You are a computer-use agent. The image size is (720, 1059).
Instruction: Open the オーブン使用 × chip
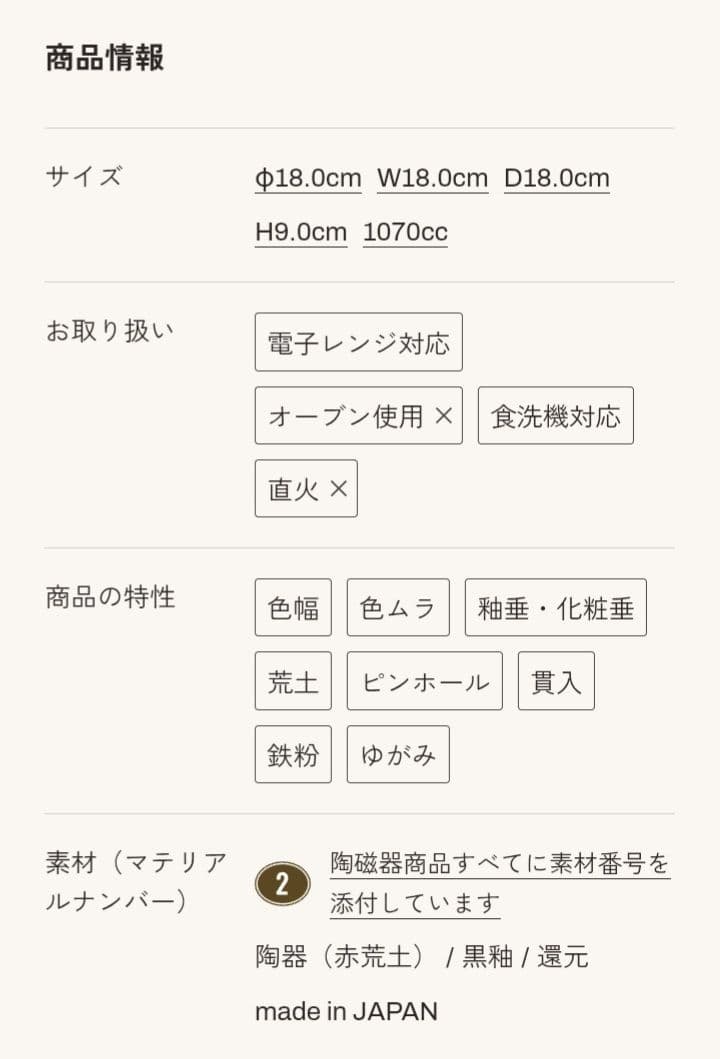tap(358, 416)
